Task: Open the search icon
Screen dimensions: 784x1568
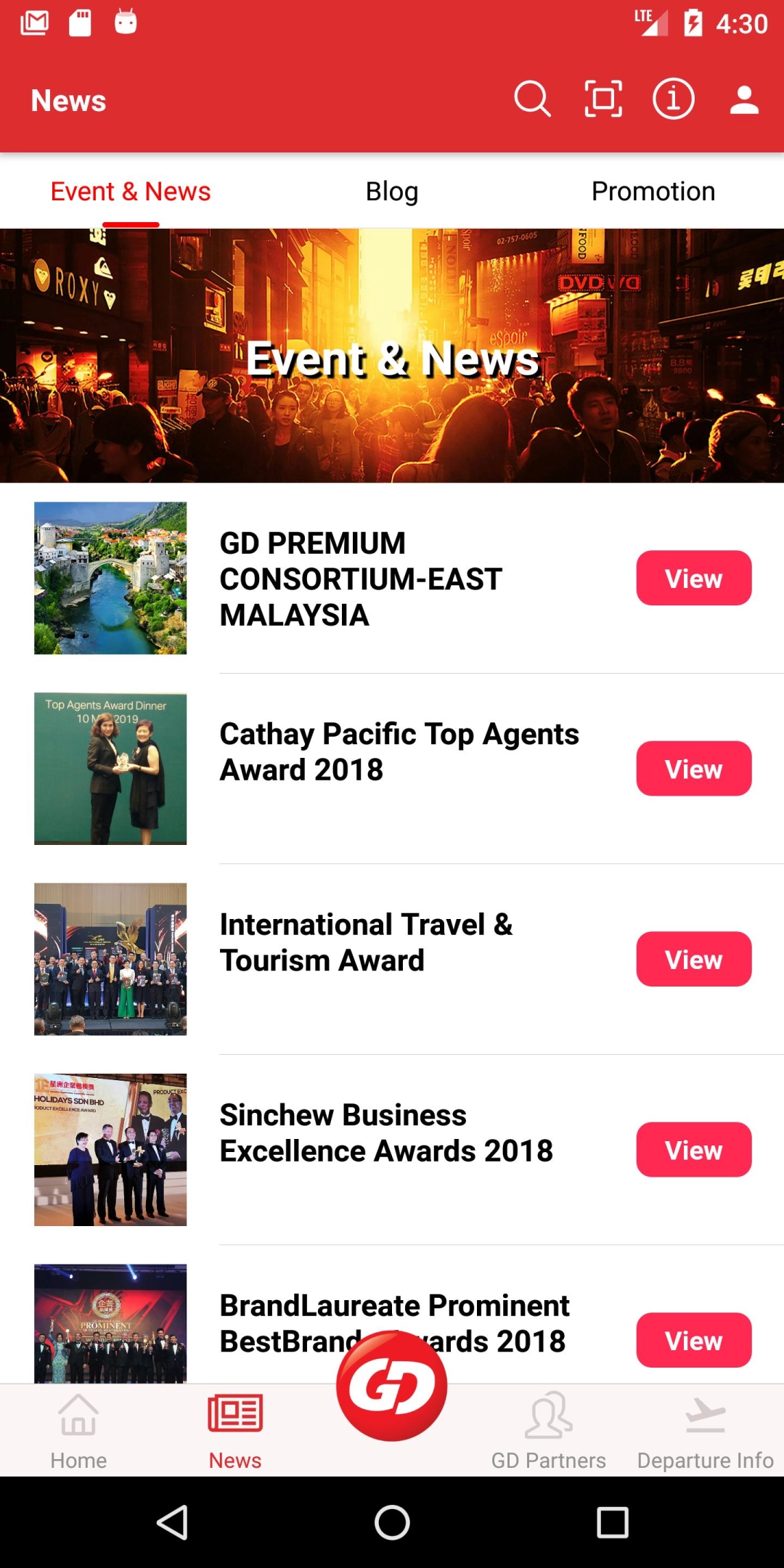Action: [532, 99]
